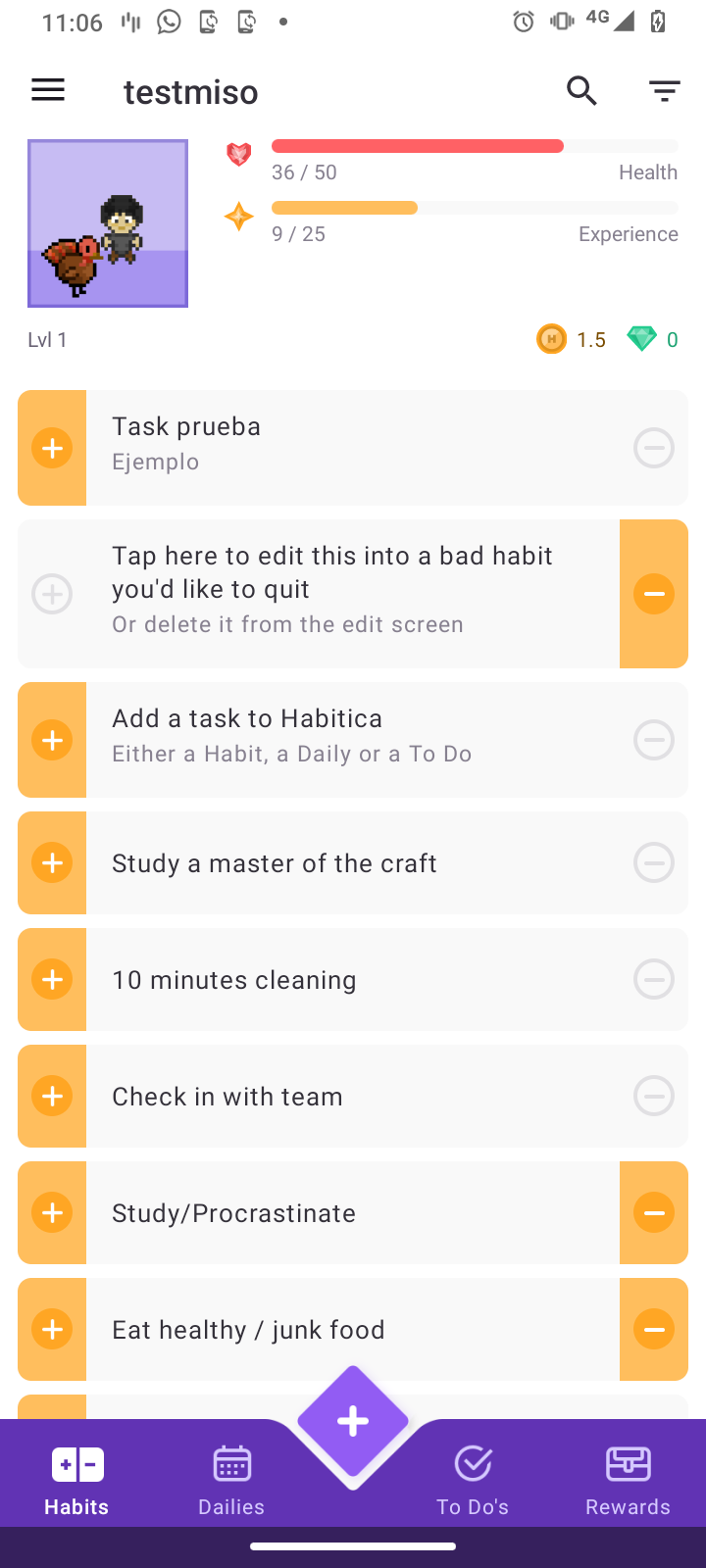Switch to the Dailies tab
Image resolution: width=706 pixels, height=1568 pixels.
pos(231,1480)
